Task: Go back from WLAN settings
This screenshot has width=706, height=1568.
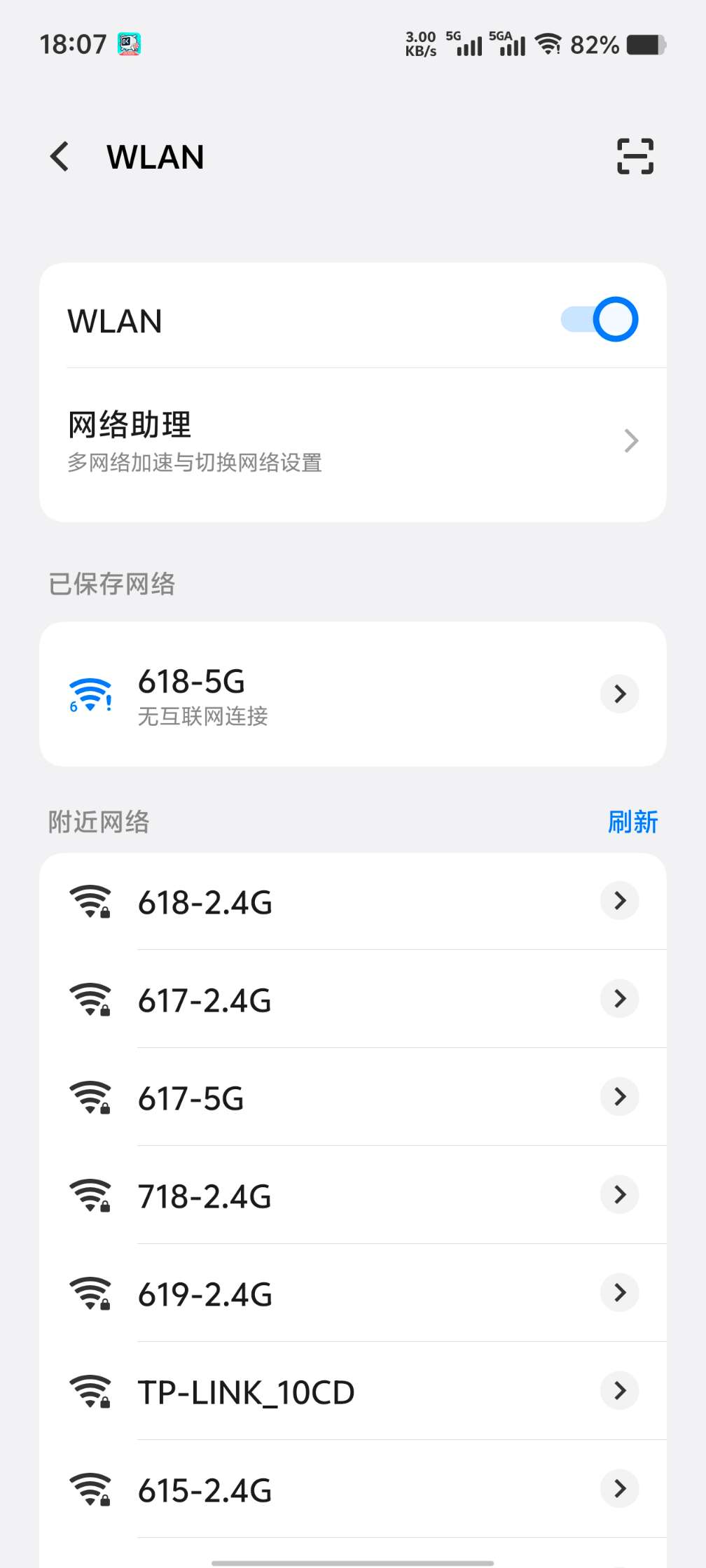Action: click(x=60, y=156)
